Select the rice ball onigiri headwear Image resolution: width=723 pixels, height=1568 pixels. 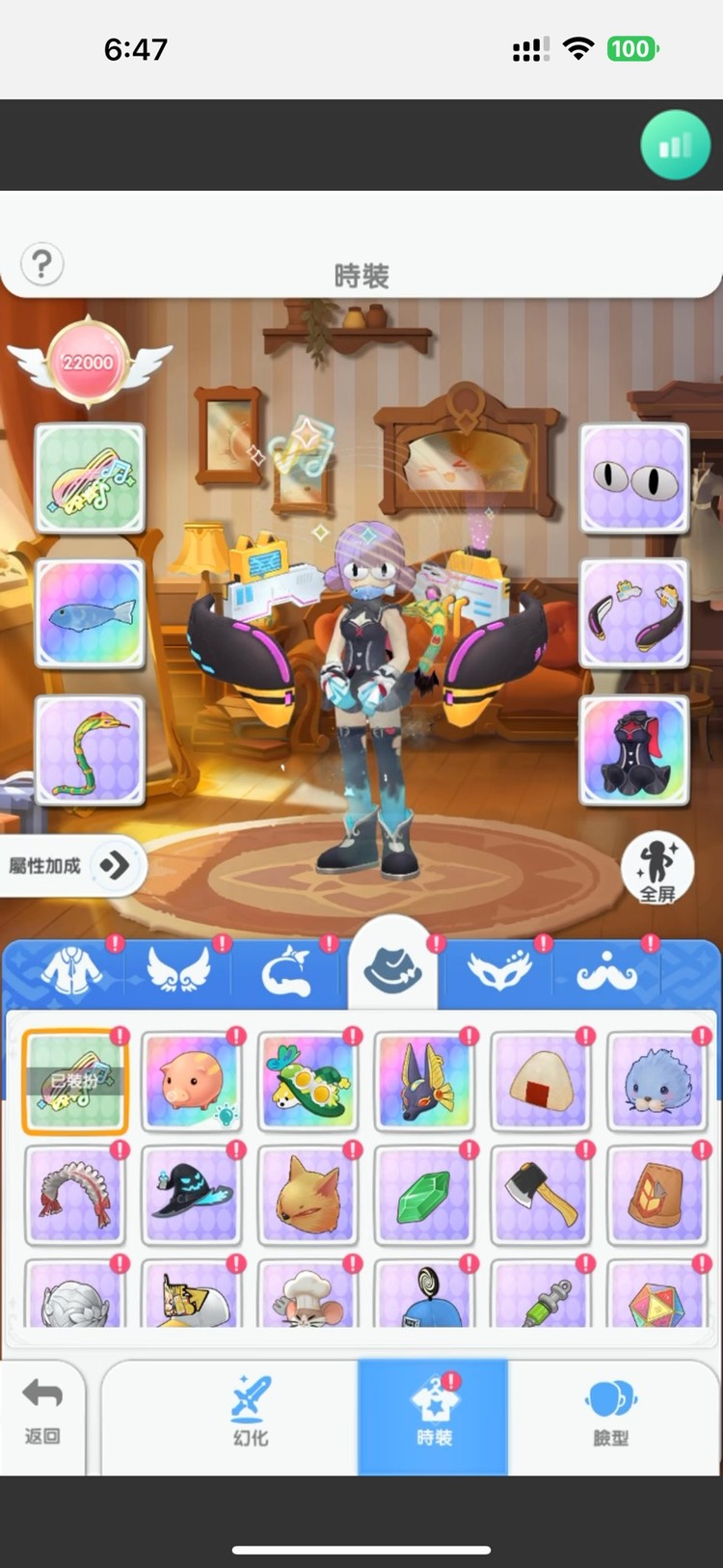point(540,1081)
